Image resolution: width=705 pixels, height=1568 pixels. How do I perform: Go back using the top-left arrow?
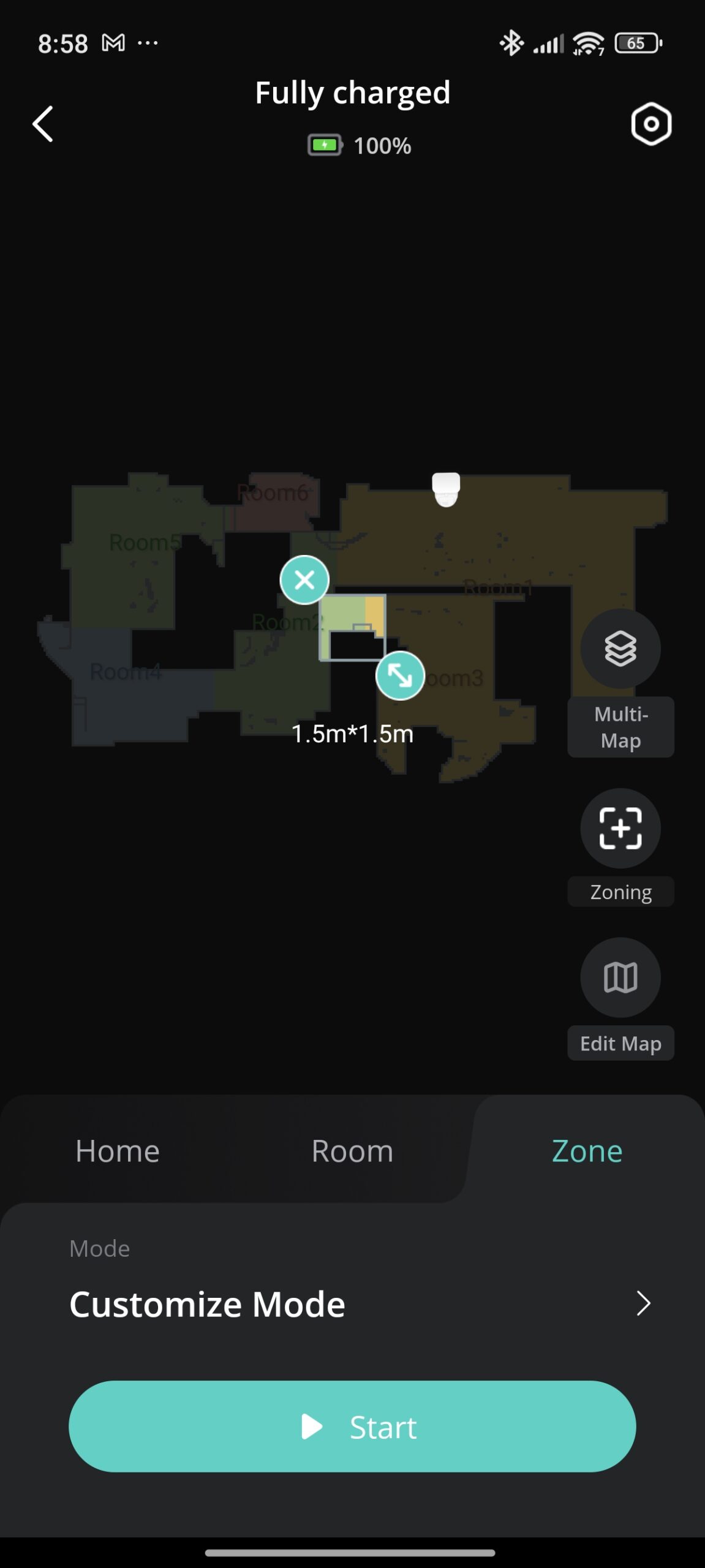(x=43, y=124)
